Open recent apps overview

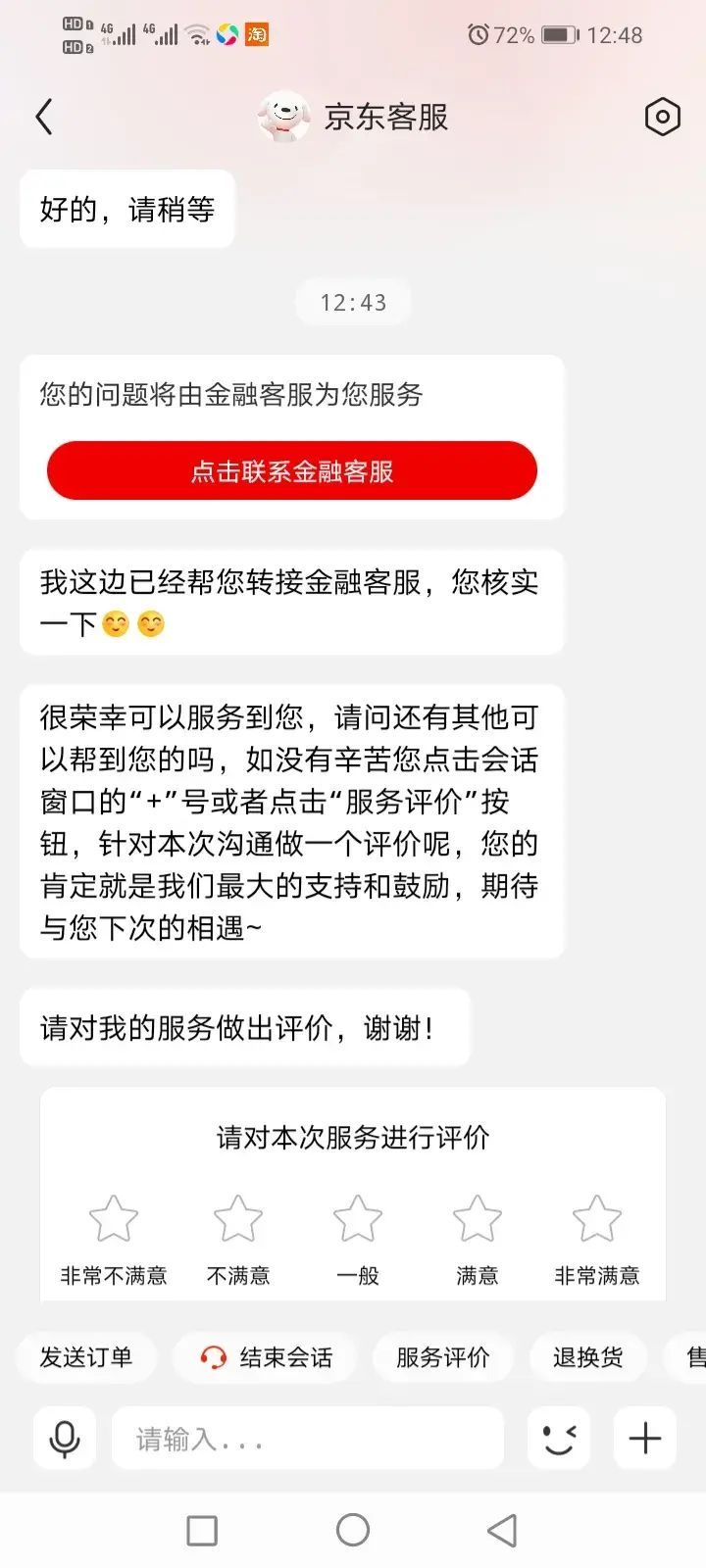202,1530
